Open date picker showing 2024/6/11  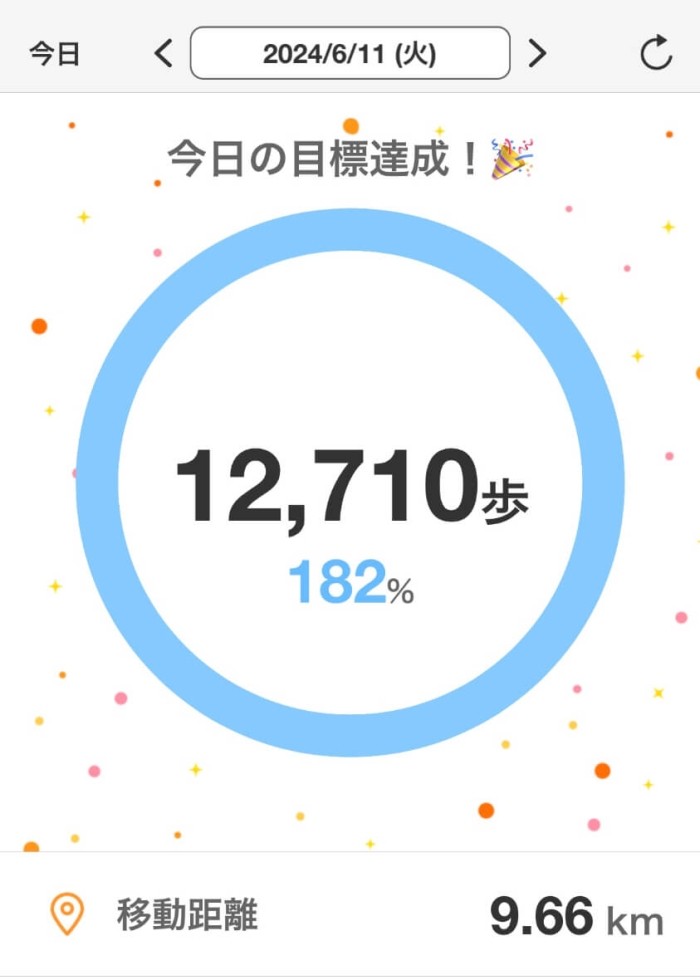350,53
